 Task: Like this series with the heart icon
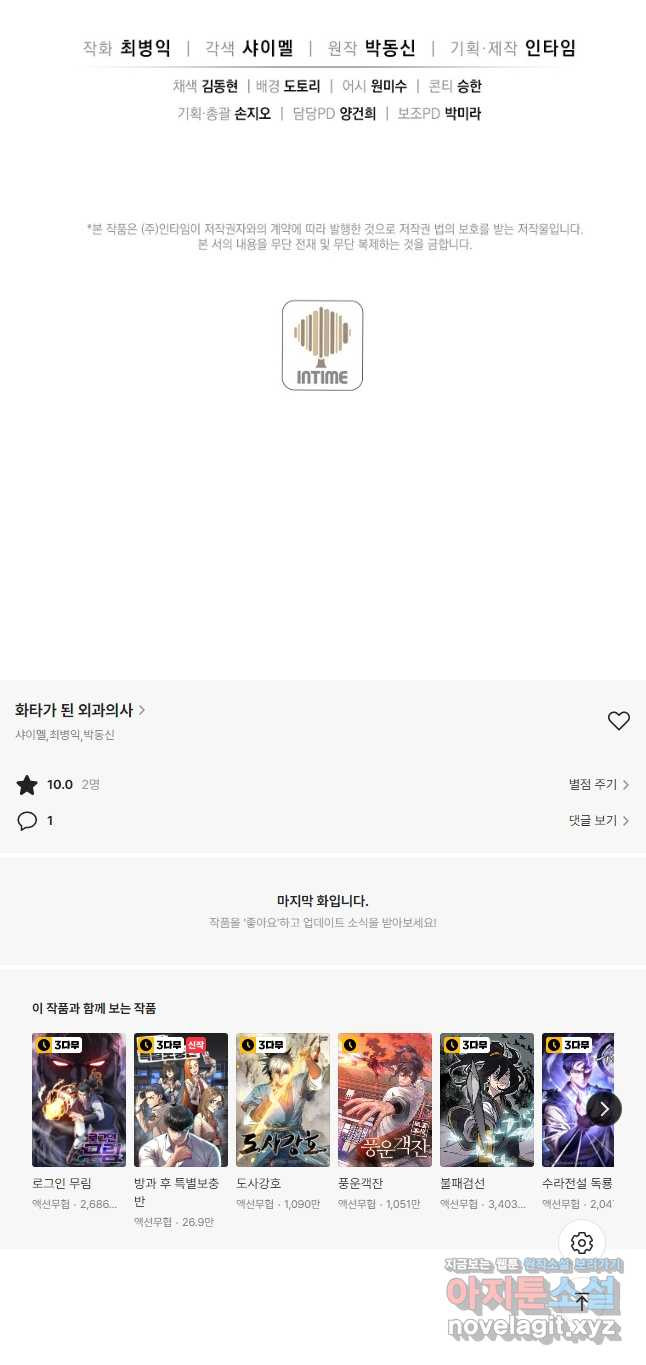[x=619, y=720]
